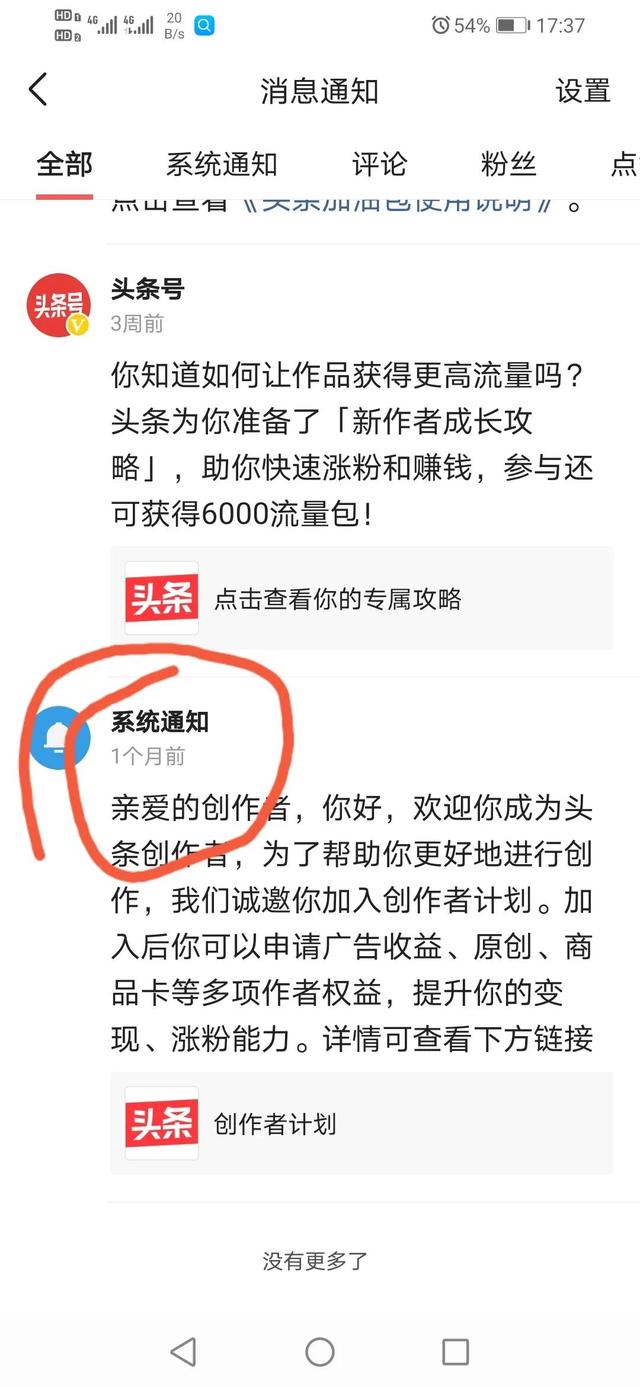The height and width of the screenshot is (1387, 640).
Task: Tap the system back navigation button
Action: point(183,1352)
